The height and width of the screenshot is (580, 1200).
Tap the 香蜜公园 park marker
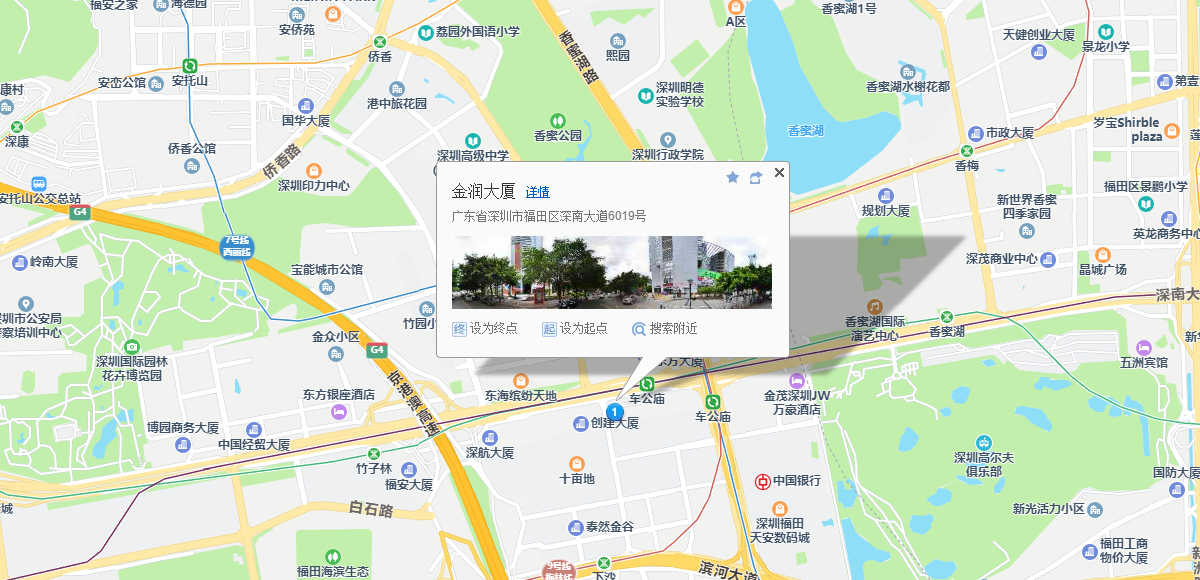point(557,119)
